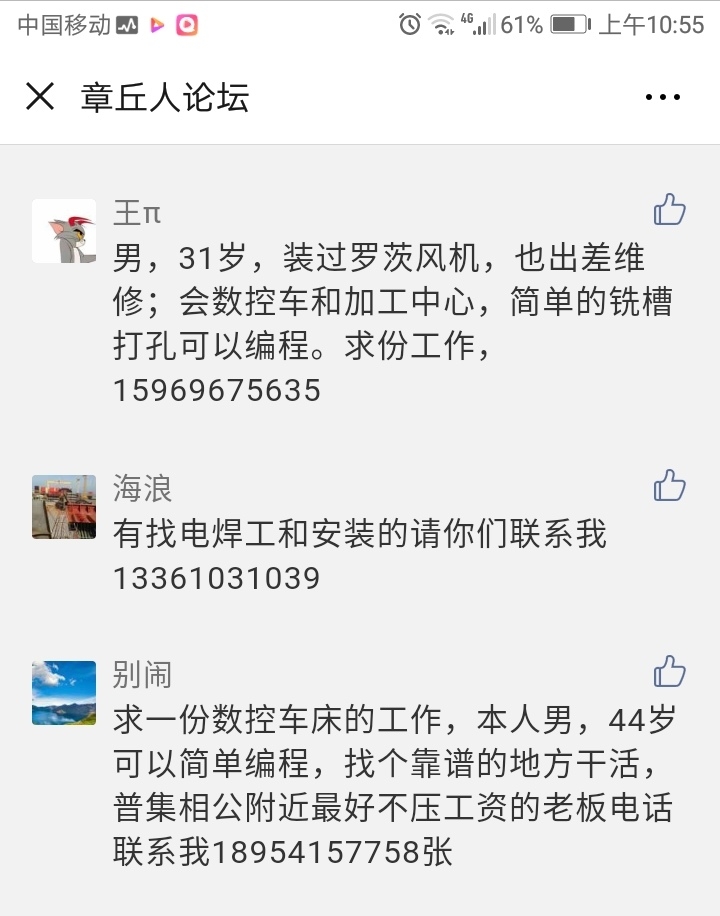Like the comment by 海浪
This screenshot has height=916, width=720.
pyautogui.click(x=669, y=486)
